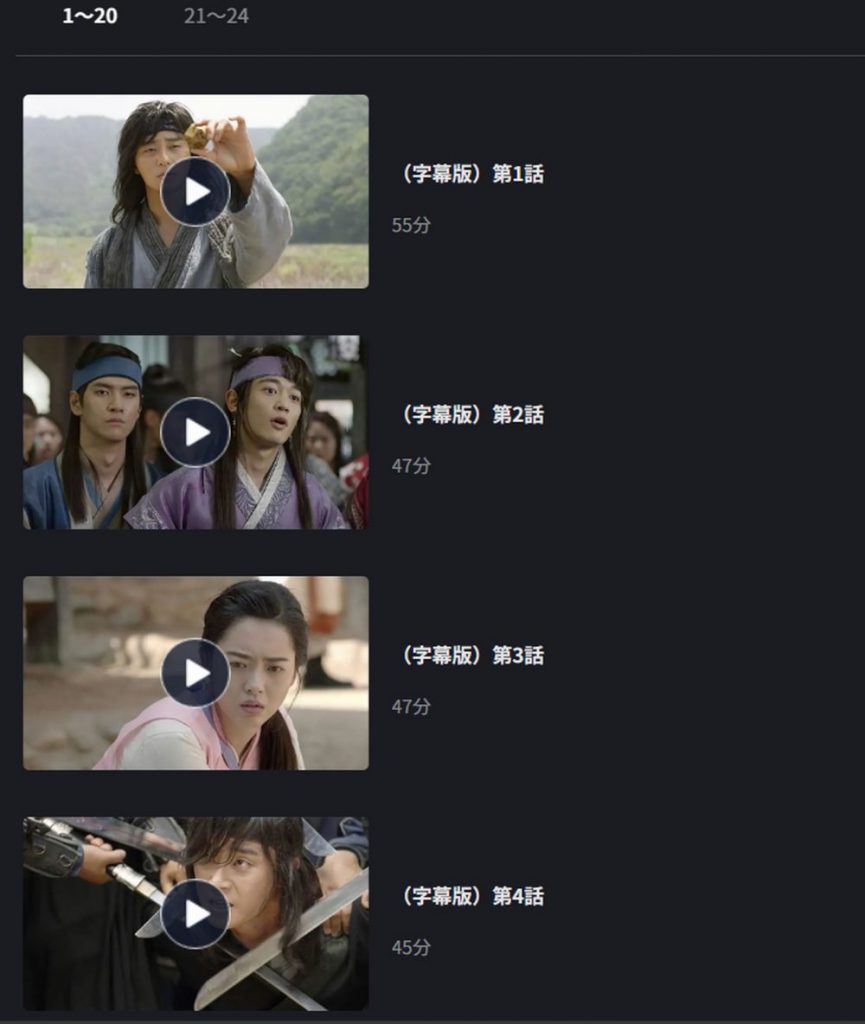The height and width of the screenshot is (1024, 865).
Task: Switch to the 21～24 episode tab
Action: [216, 16]
